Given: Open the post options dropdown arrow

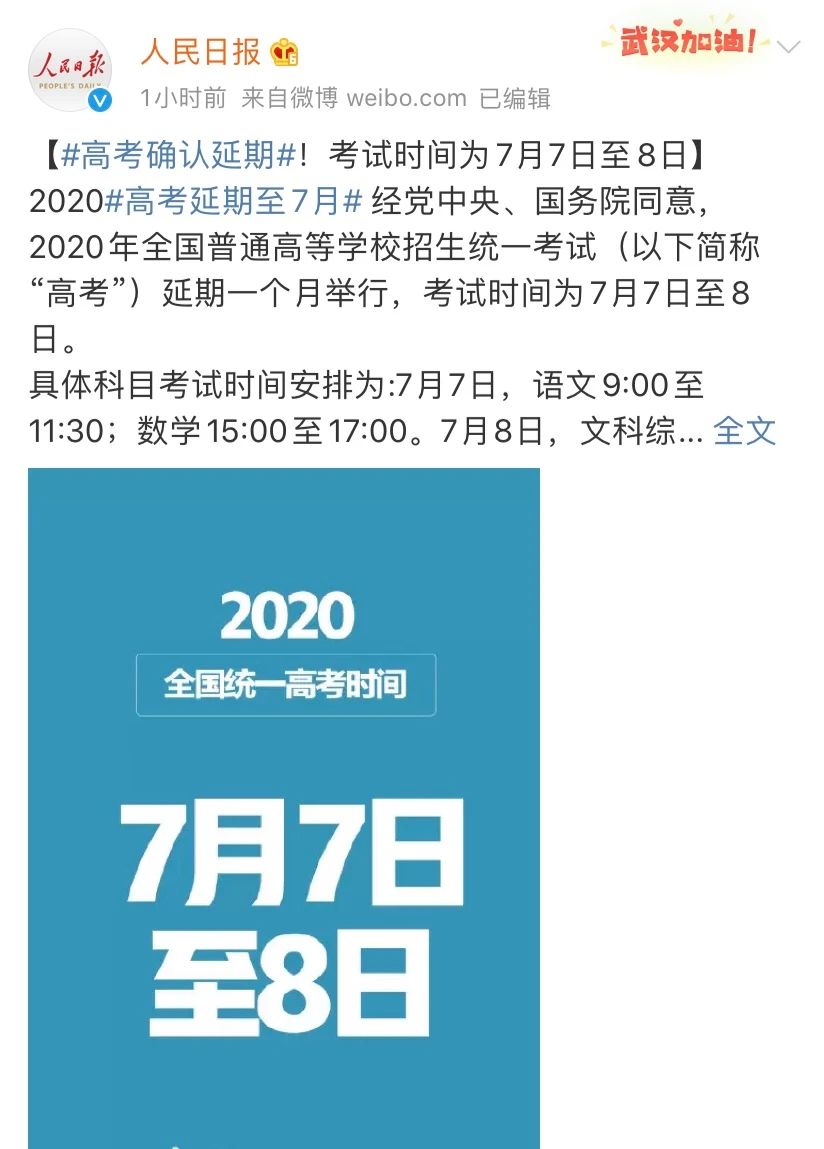Looking at the screenshot, I should coord(789,47).
